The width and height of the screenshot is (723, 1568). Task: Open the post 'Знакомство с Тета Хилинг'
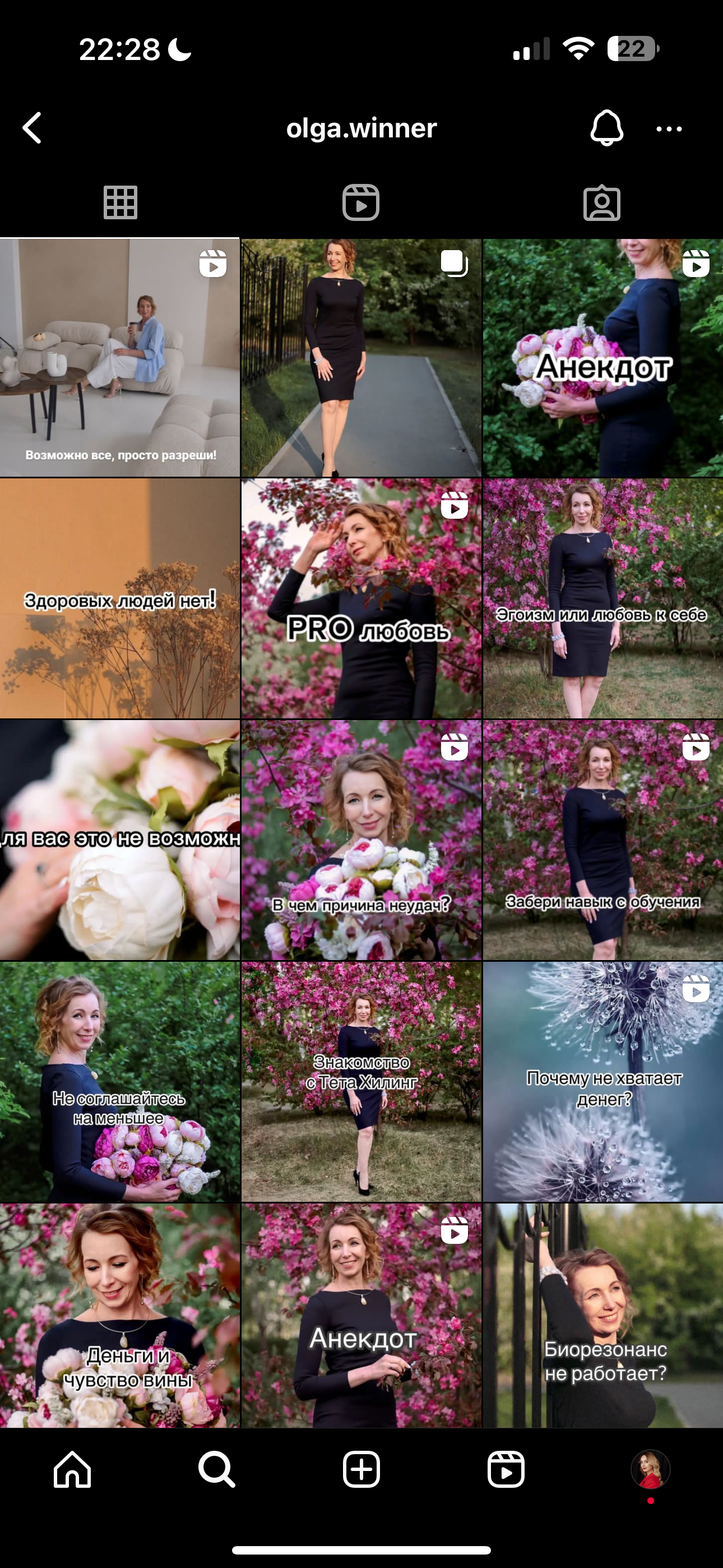(x=361, y=1082)
